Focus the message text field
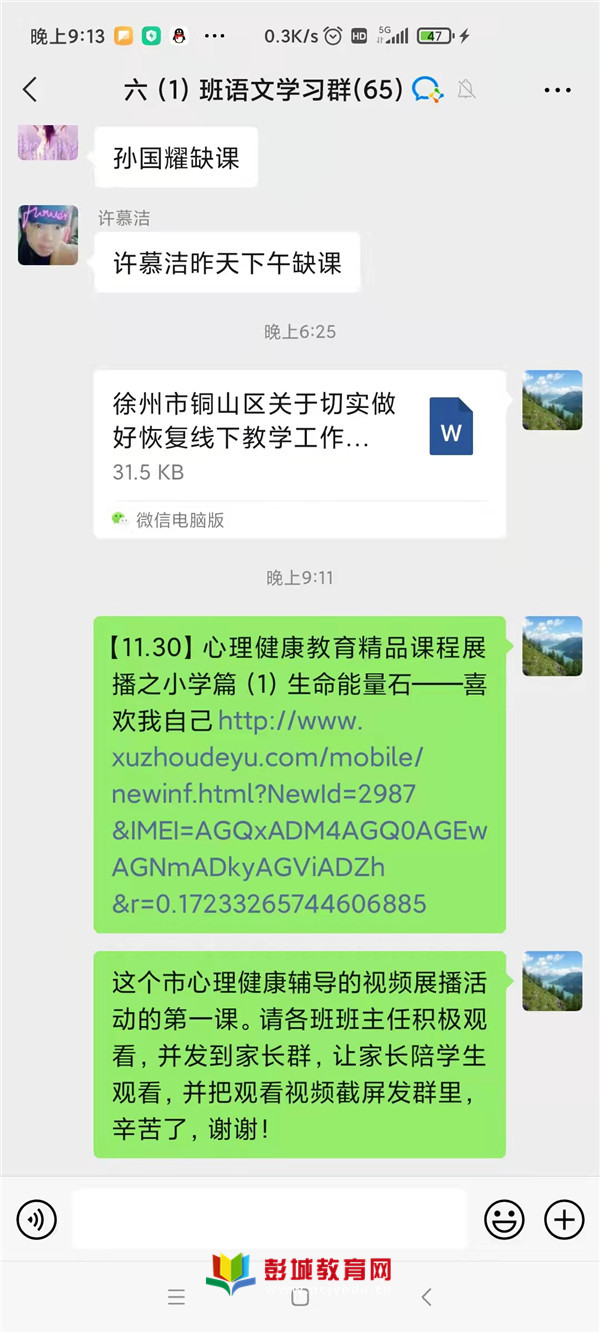 click(270, 1219)
